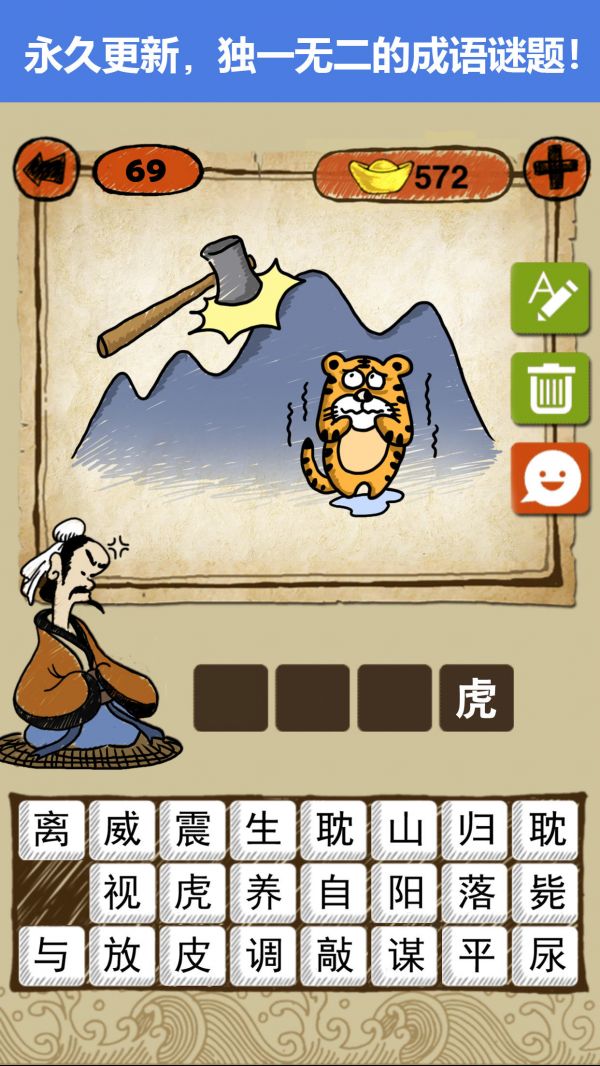Select the character tile 皮

(x=192, y=956)
